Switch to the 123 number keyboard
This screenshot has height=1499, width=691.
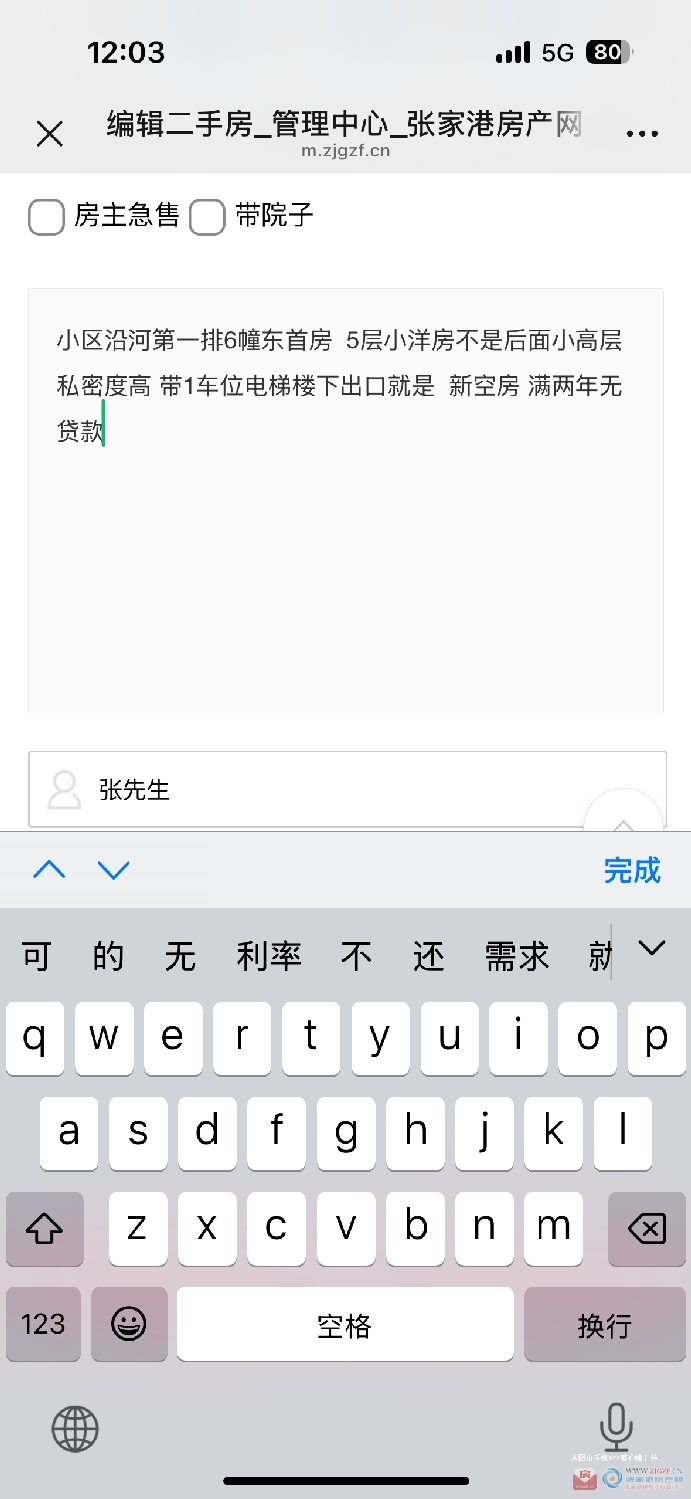(43, 1324)
